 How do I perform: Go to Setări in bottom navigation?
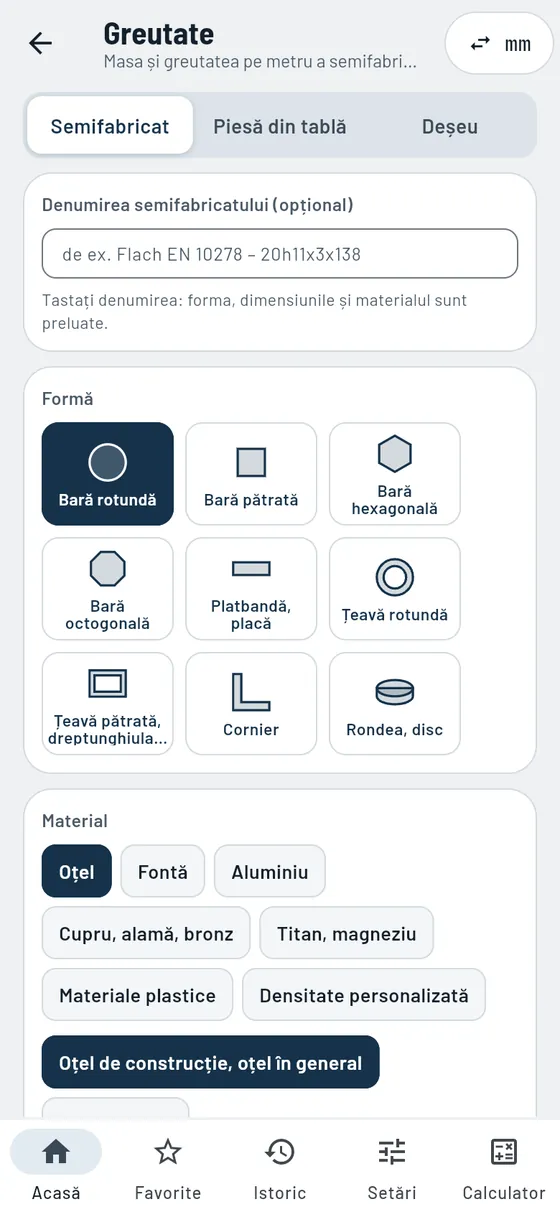[x=392, y=1166]
